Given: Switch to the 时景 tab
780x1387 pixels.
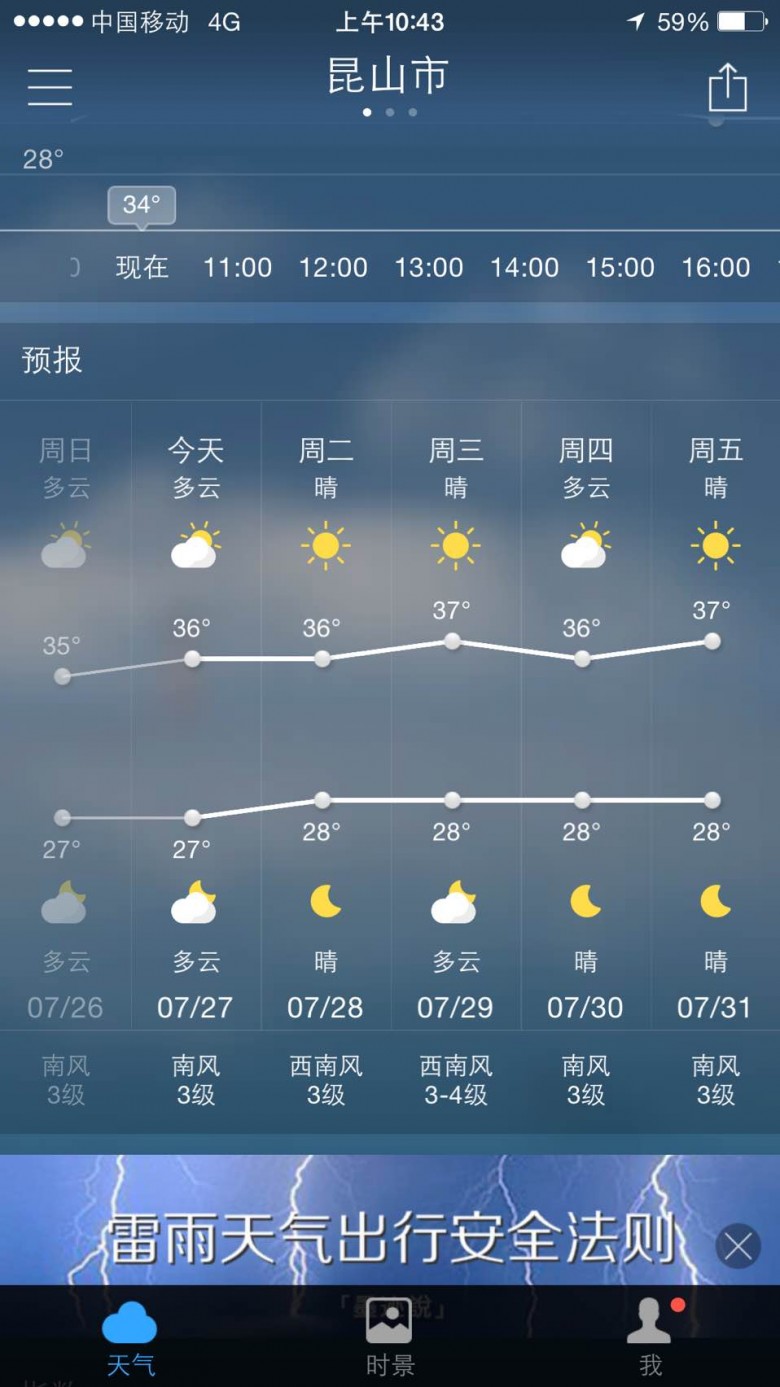Looking at the screenshot, I should pyautogui.click(x=389, y=1337).
